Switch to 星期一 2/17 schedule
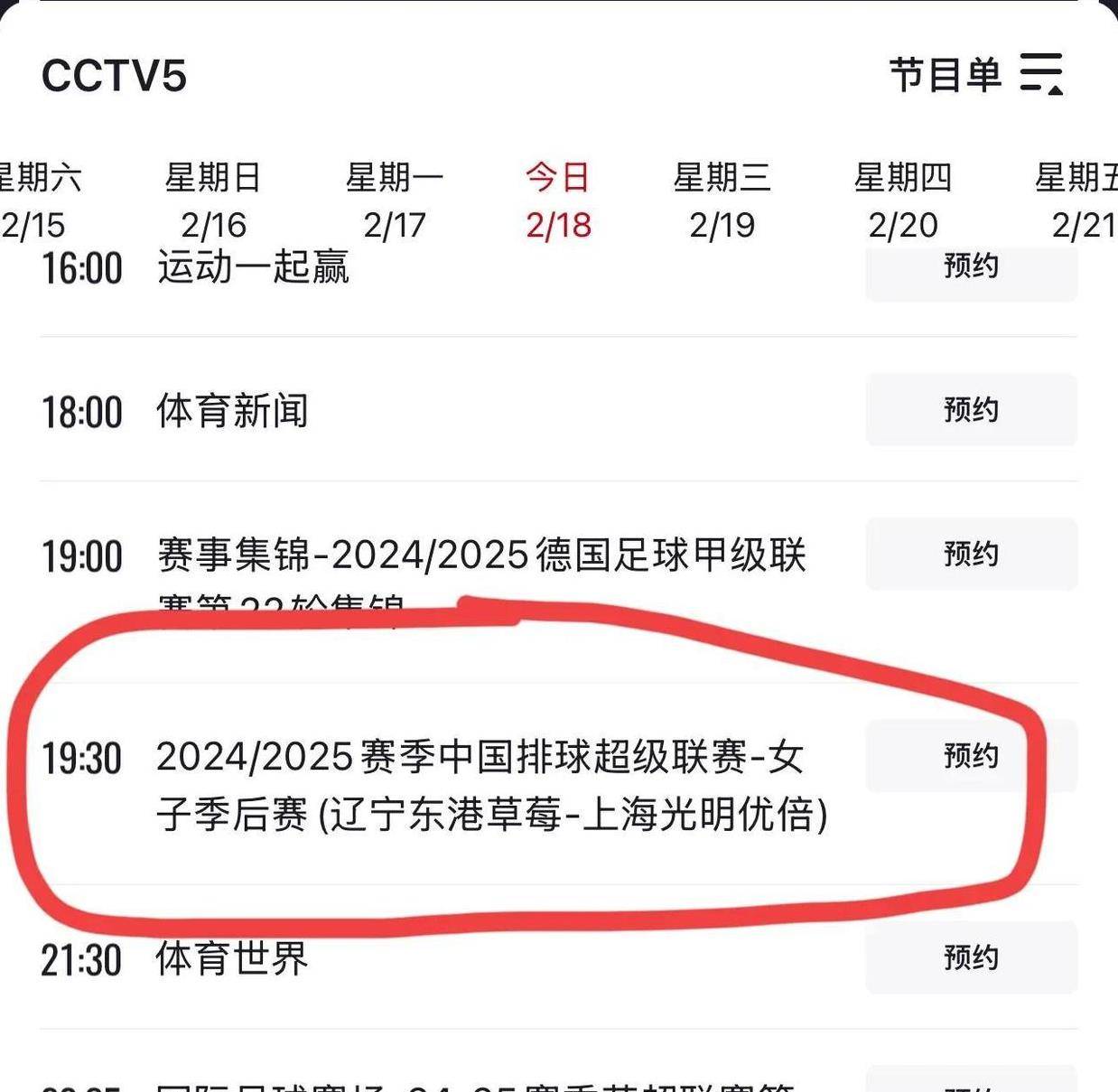This screenshot has height=1092, width=1118. coord(395,201)
